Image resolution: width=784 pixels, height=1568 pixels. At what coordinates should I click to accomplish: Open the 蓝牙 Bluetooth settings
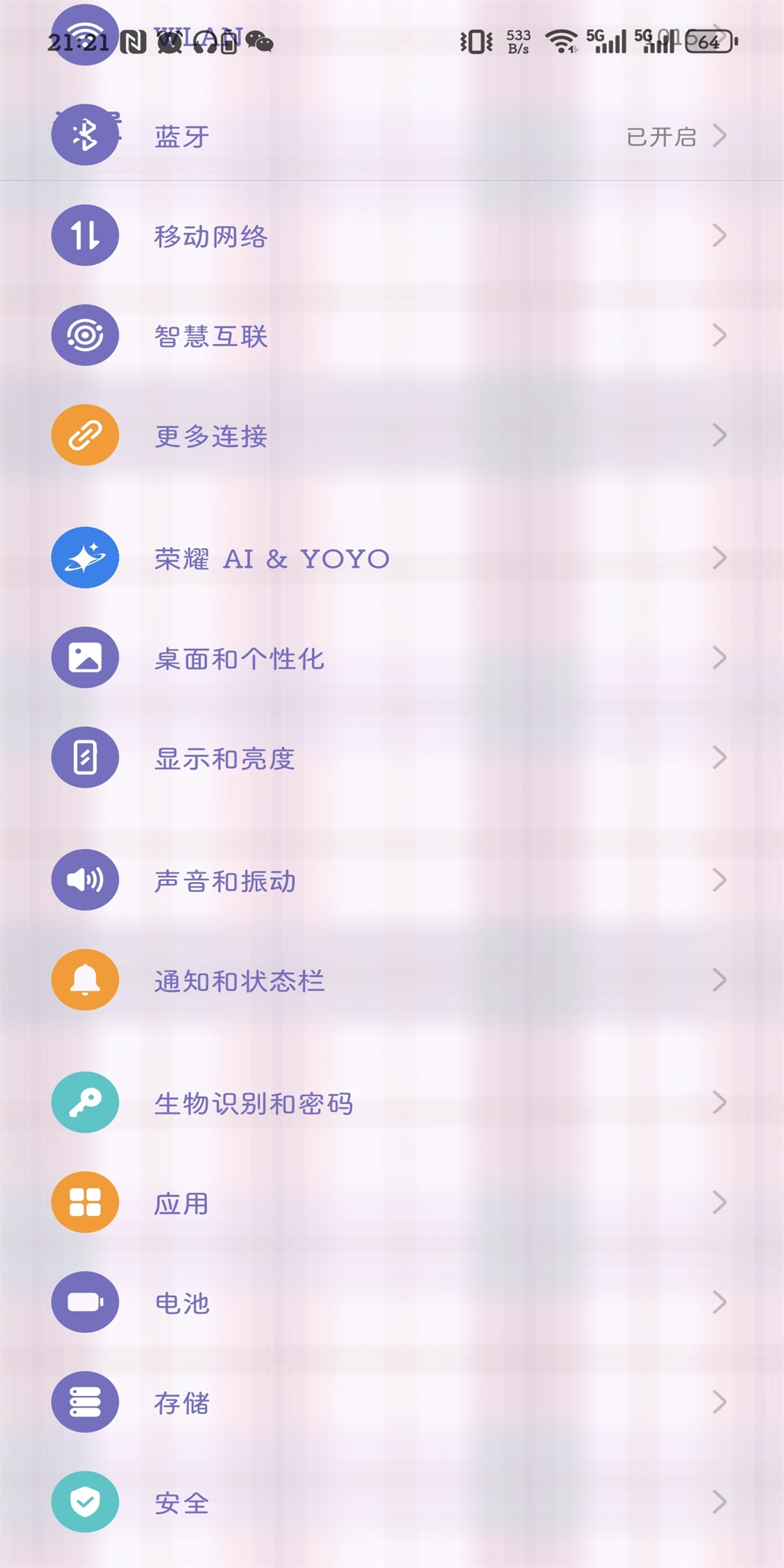pos(392,136)
